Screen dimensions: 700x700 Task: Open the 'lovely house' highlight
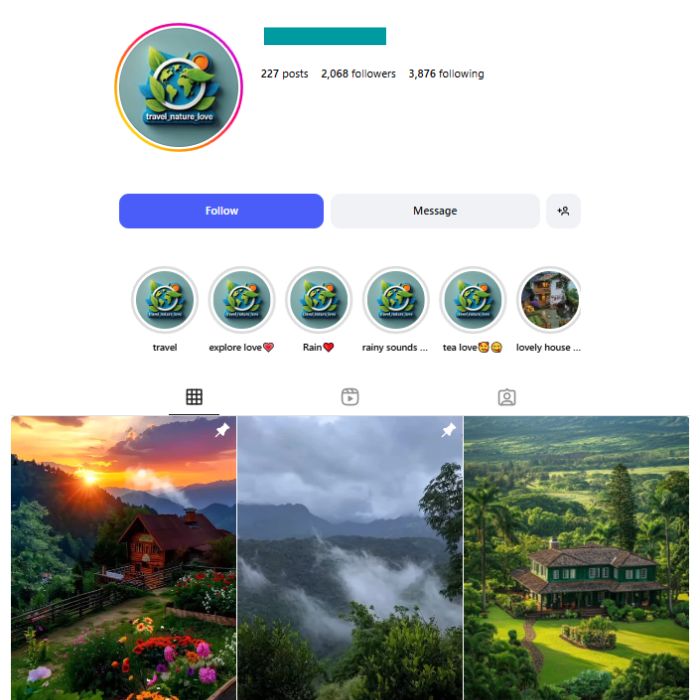[x=549, y=300]
